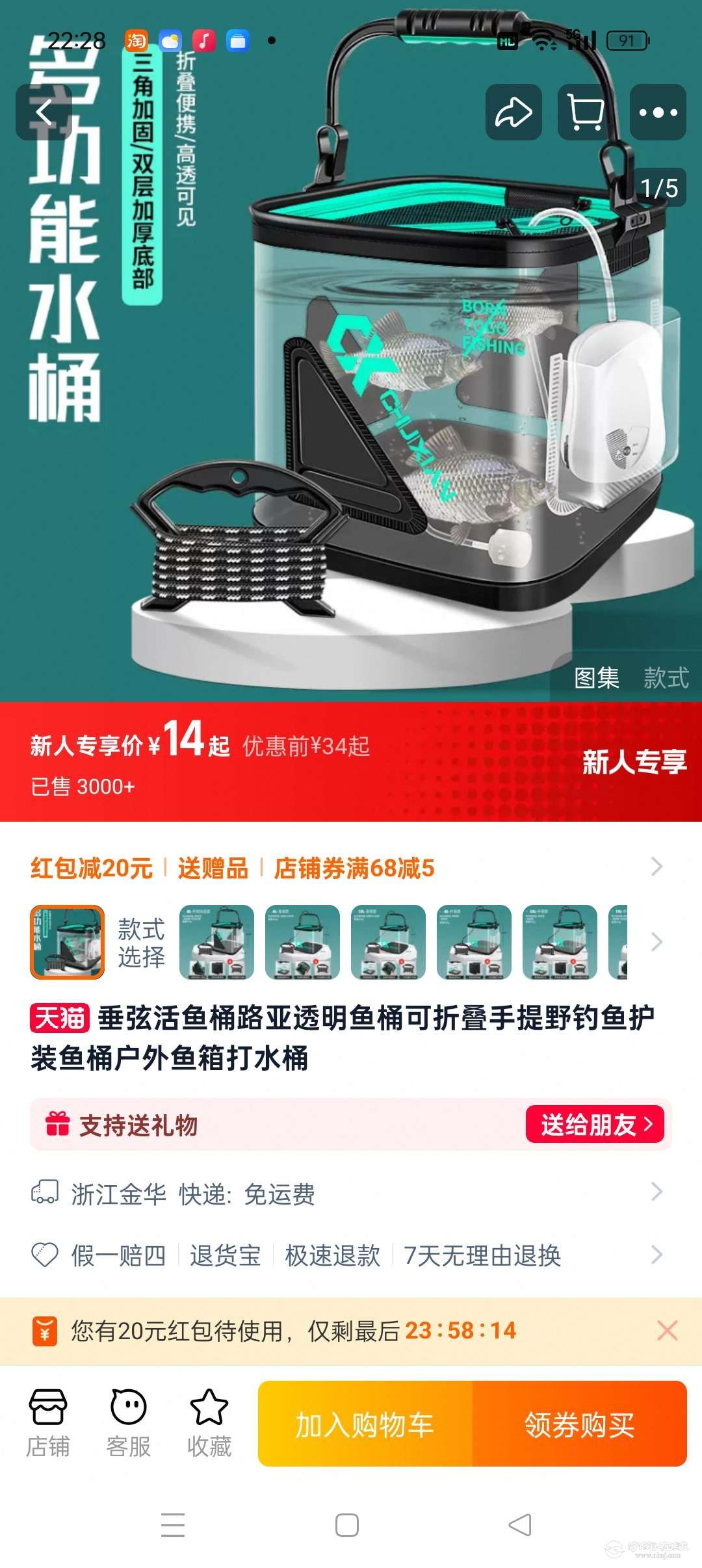Open the shopping cart icon

tap(586, 112)
